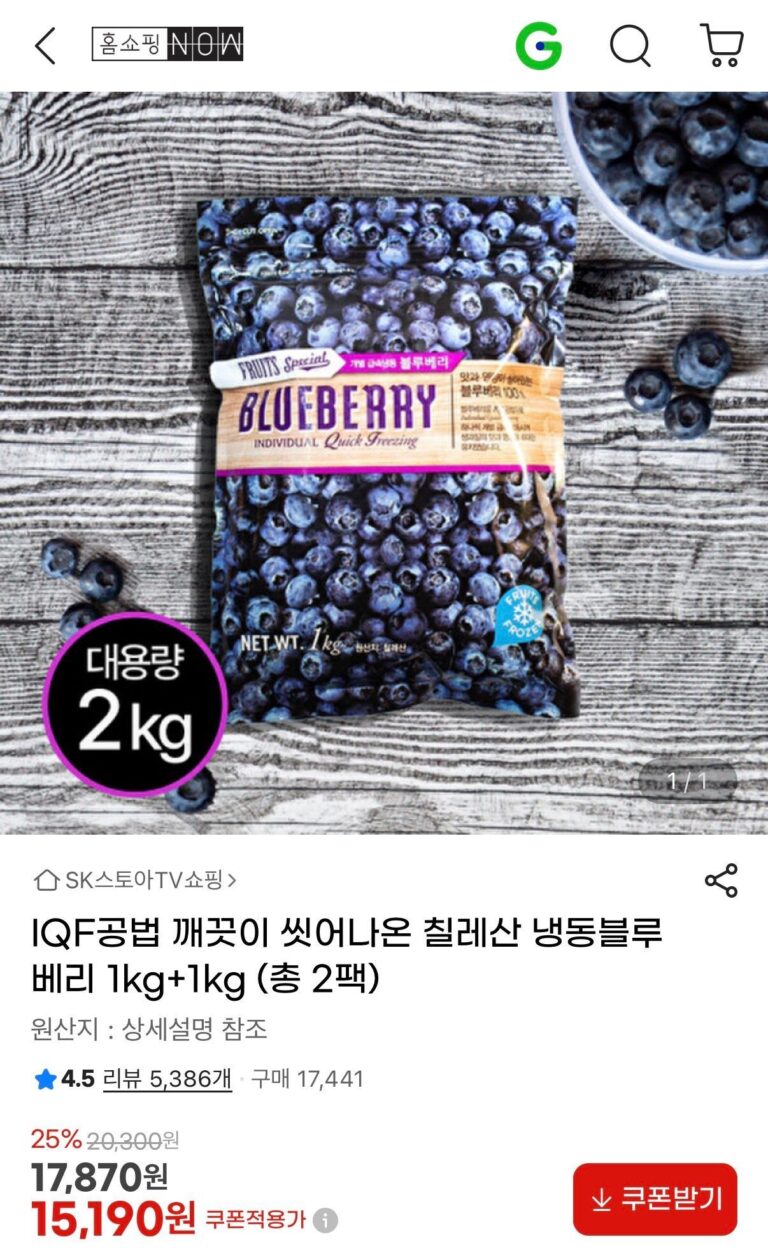768x1251 pixels.
Task: Open the search magnifier
Action: pyautogui.click(x=630, y=46)
